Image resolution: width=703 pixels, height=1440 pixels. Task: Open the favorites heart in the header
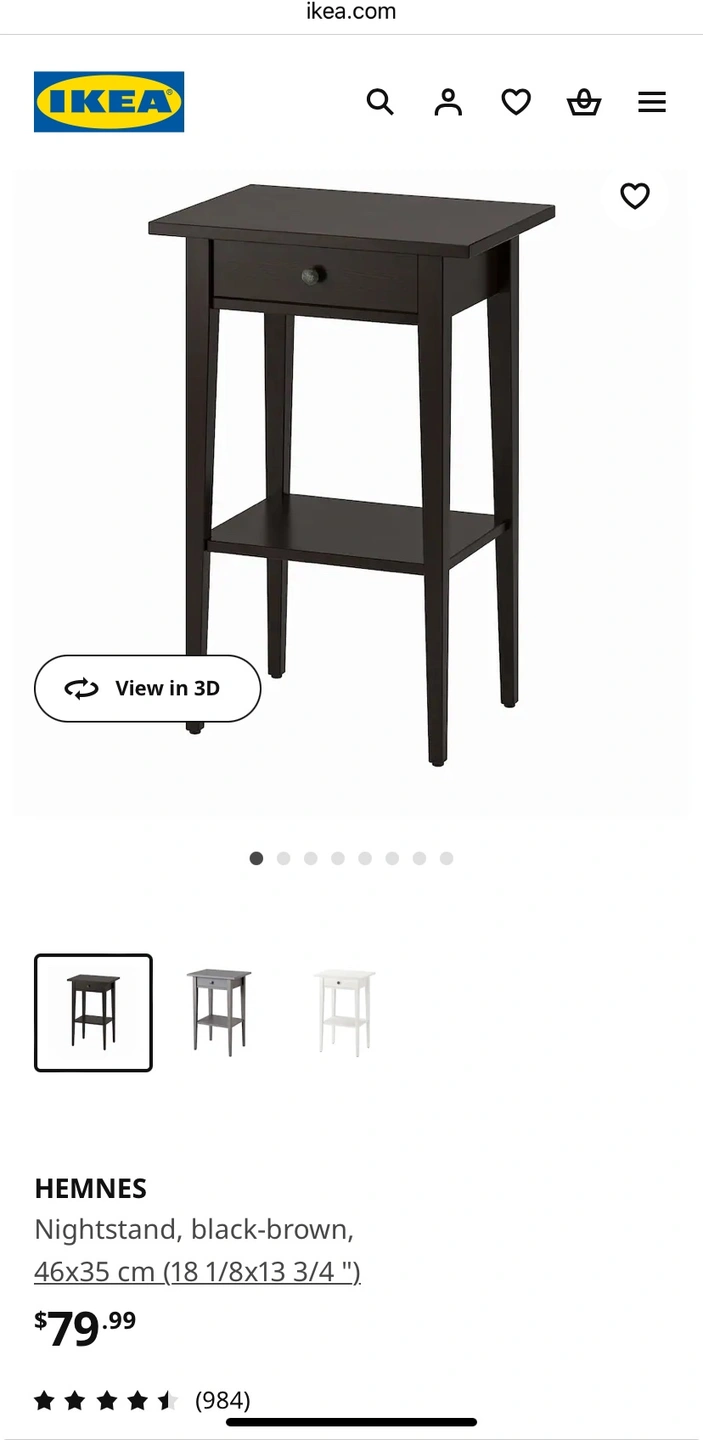point(516,102)
